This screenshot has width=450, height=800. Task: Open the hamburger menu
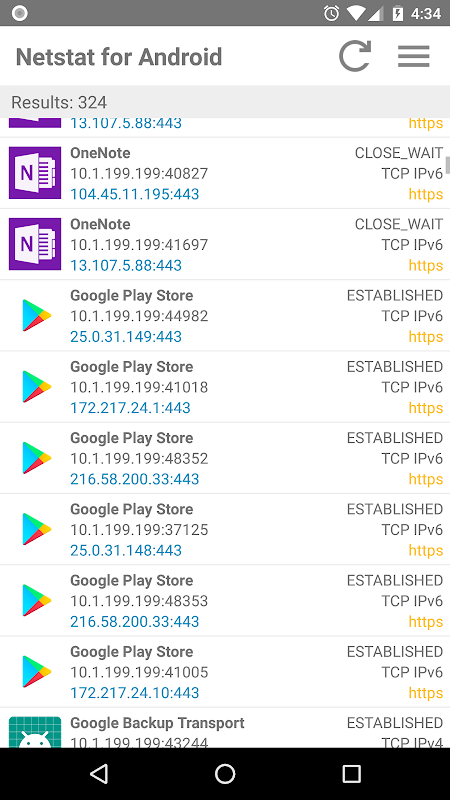pos(413,56)
